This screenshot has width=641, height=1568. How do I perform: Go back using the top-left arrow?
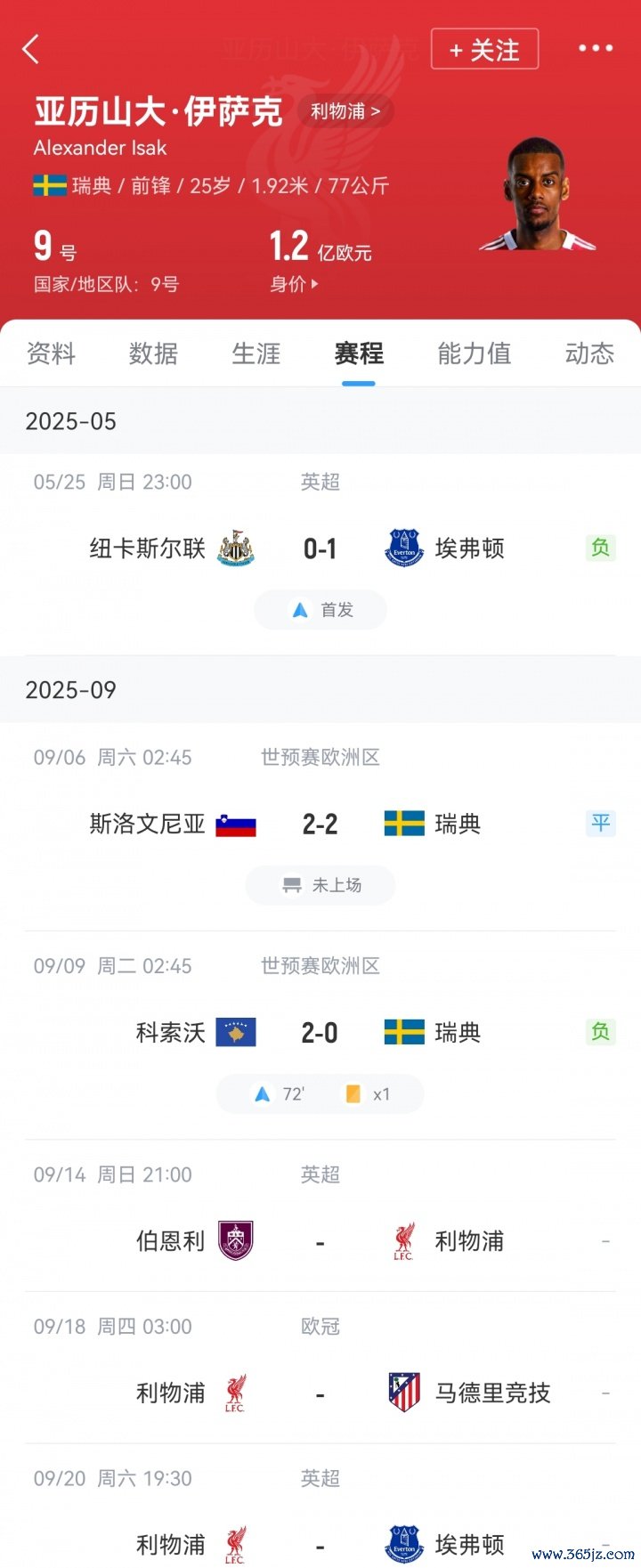(x=31, y=49)
